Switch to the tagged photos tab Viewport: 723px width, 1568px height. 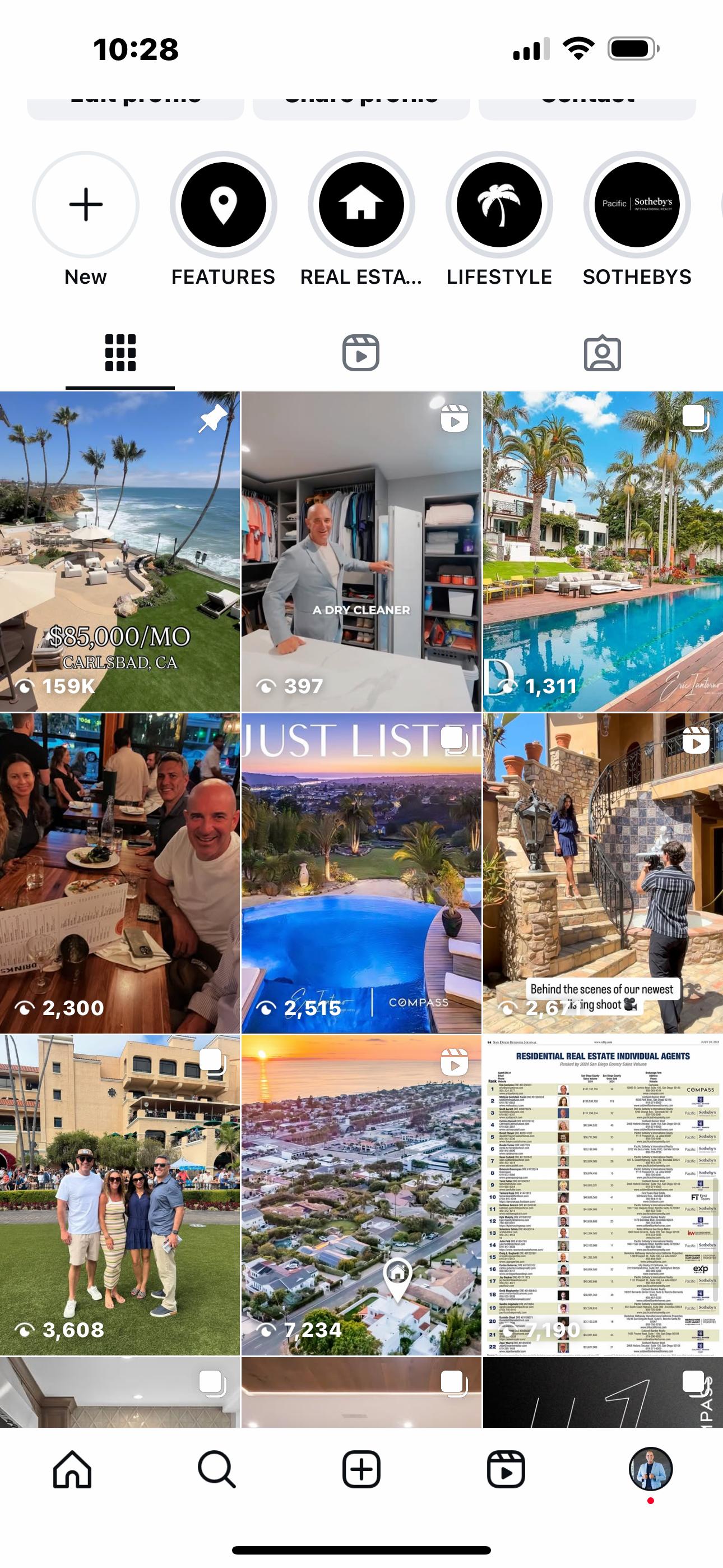pos(602,352)
